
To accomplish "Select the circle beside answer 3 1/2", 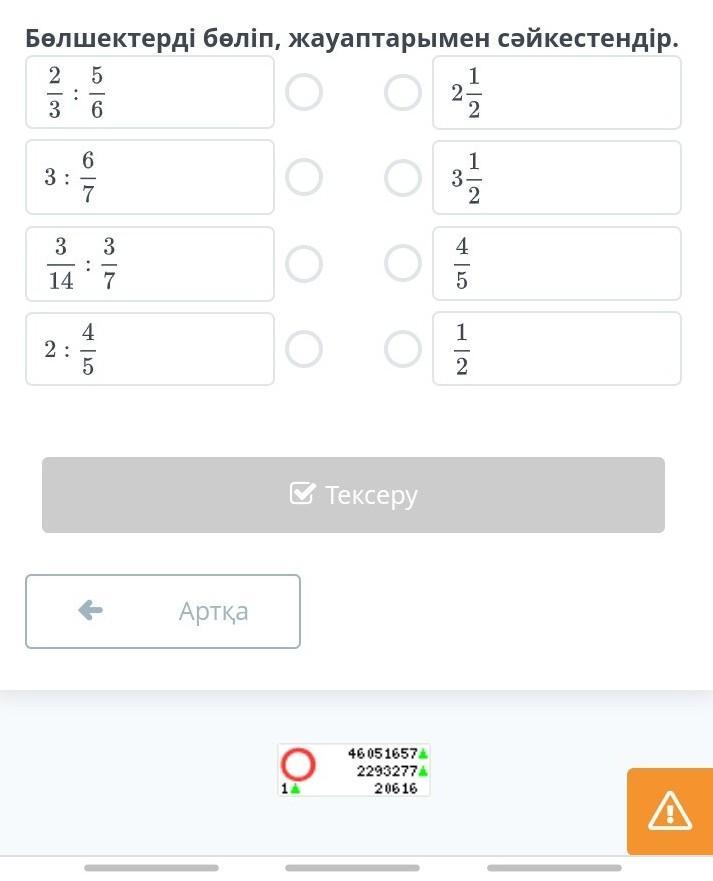I will click(x=403, y=177).
